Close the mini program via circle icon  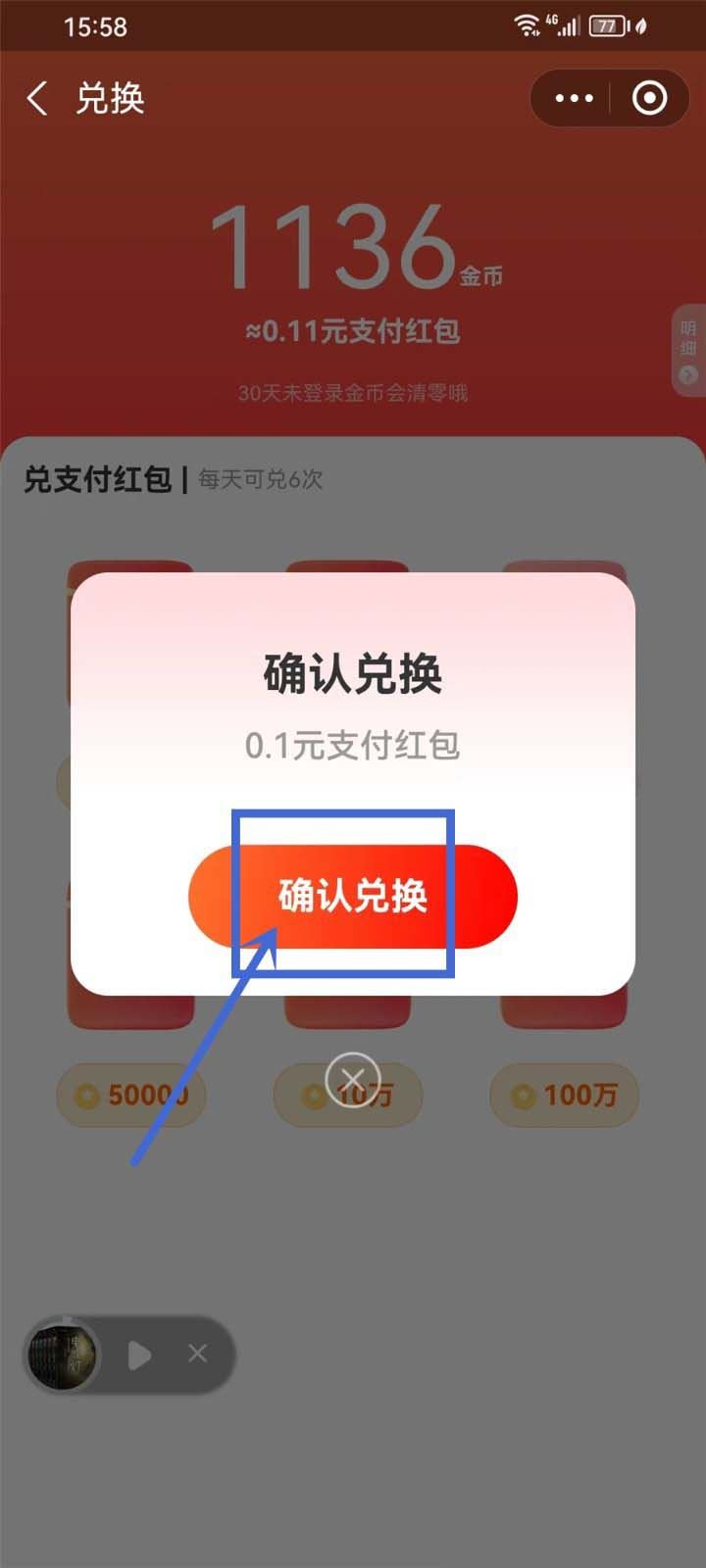pyautogui.click(x=649, y=98)
